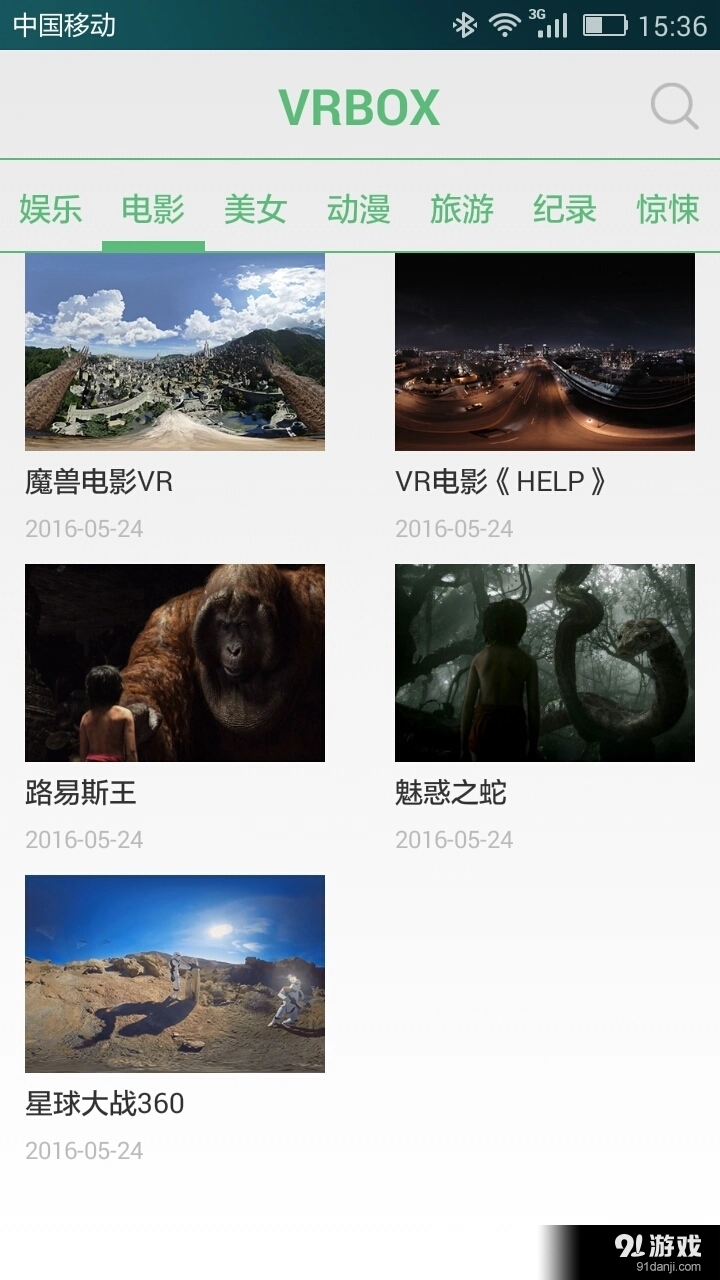Play VR电影《HELP》 video
The image size is (720, 1280).
point(545,352)
